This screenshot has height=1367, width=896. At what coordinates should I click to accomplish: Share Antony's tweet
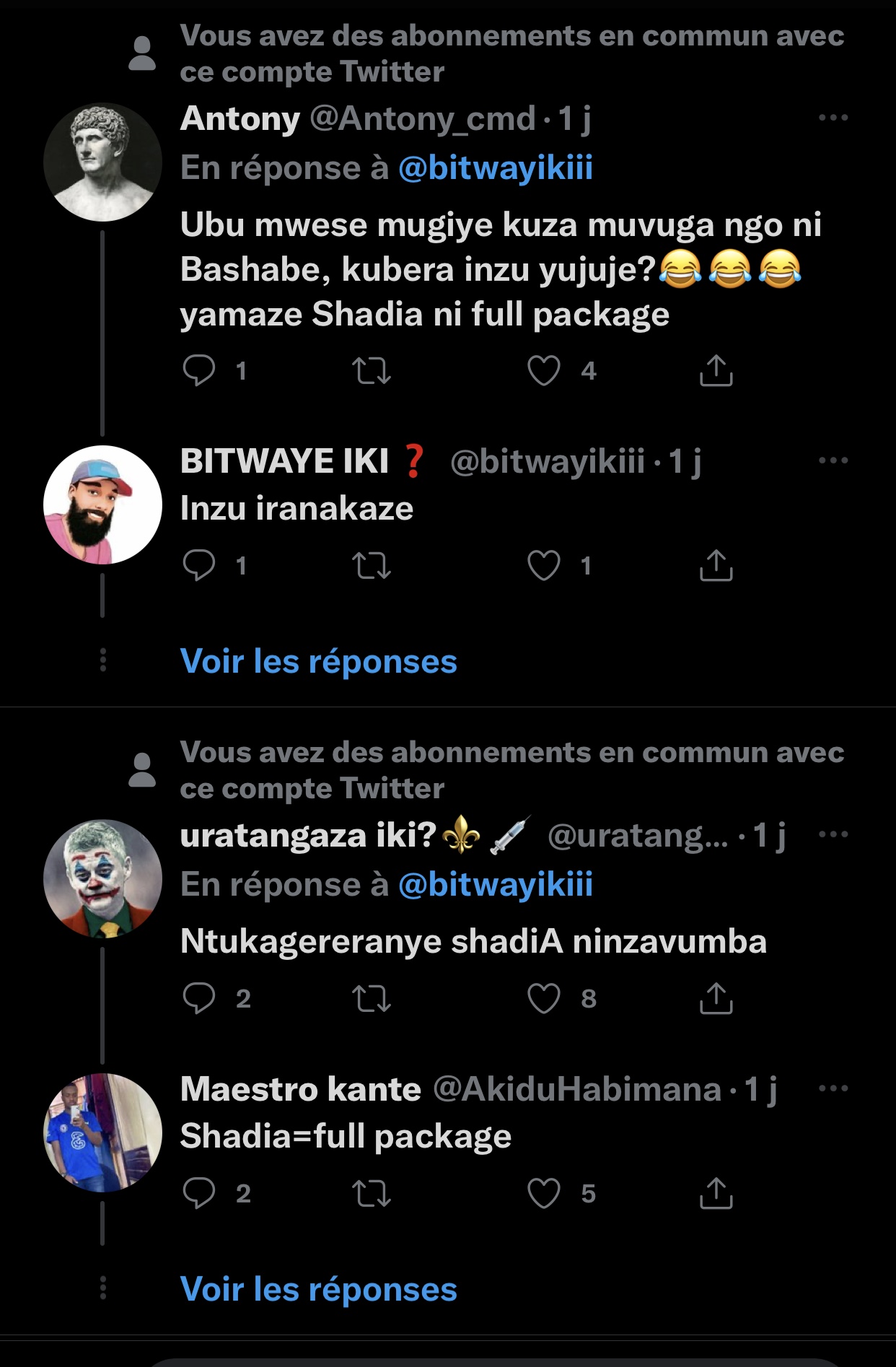point(716,371)
